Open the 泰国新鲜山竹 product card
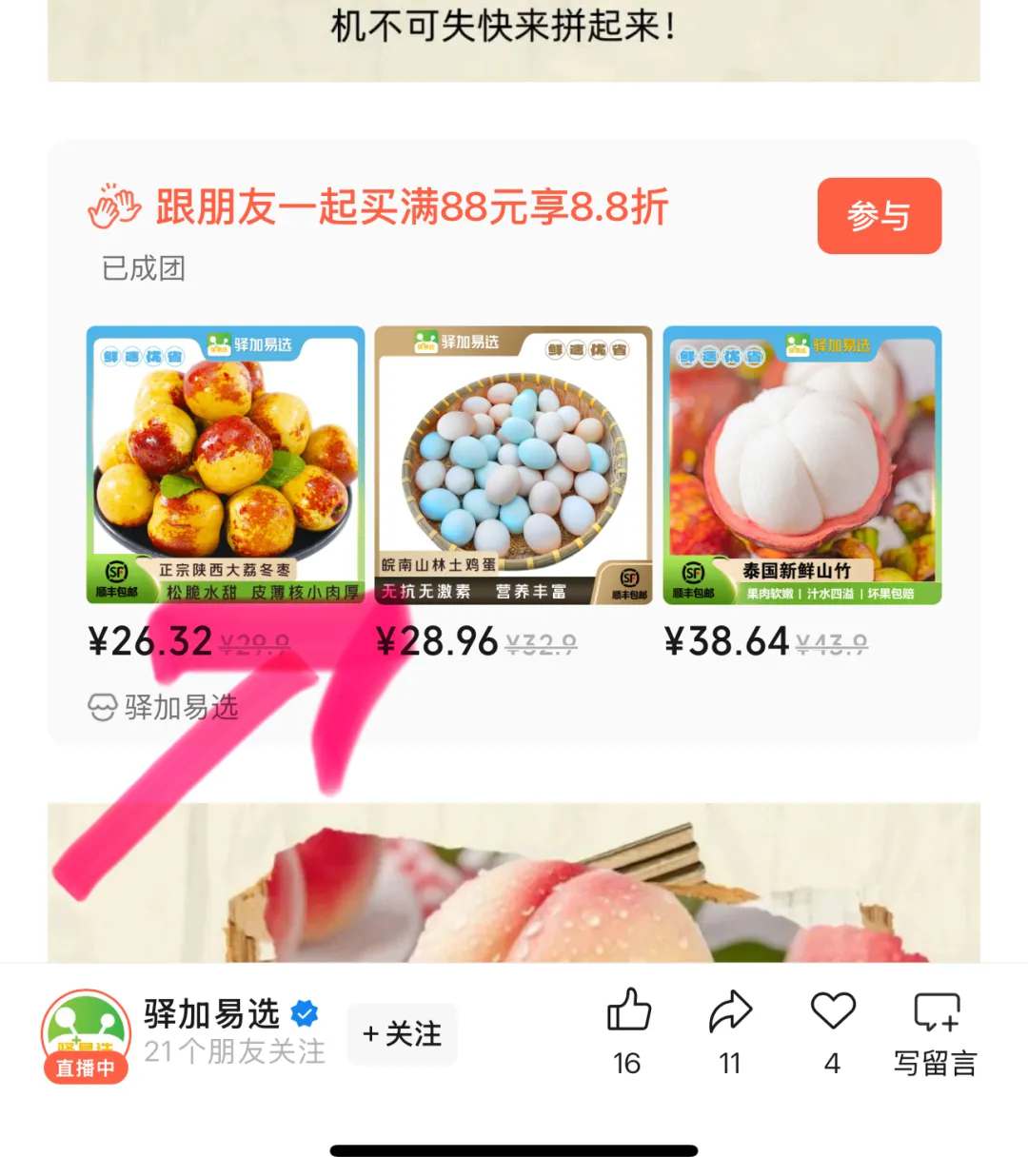Viewport: 1028px width, 1176px height. (801, 465)
